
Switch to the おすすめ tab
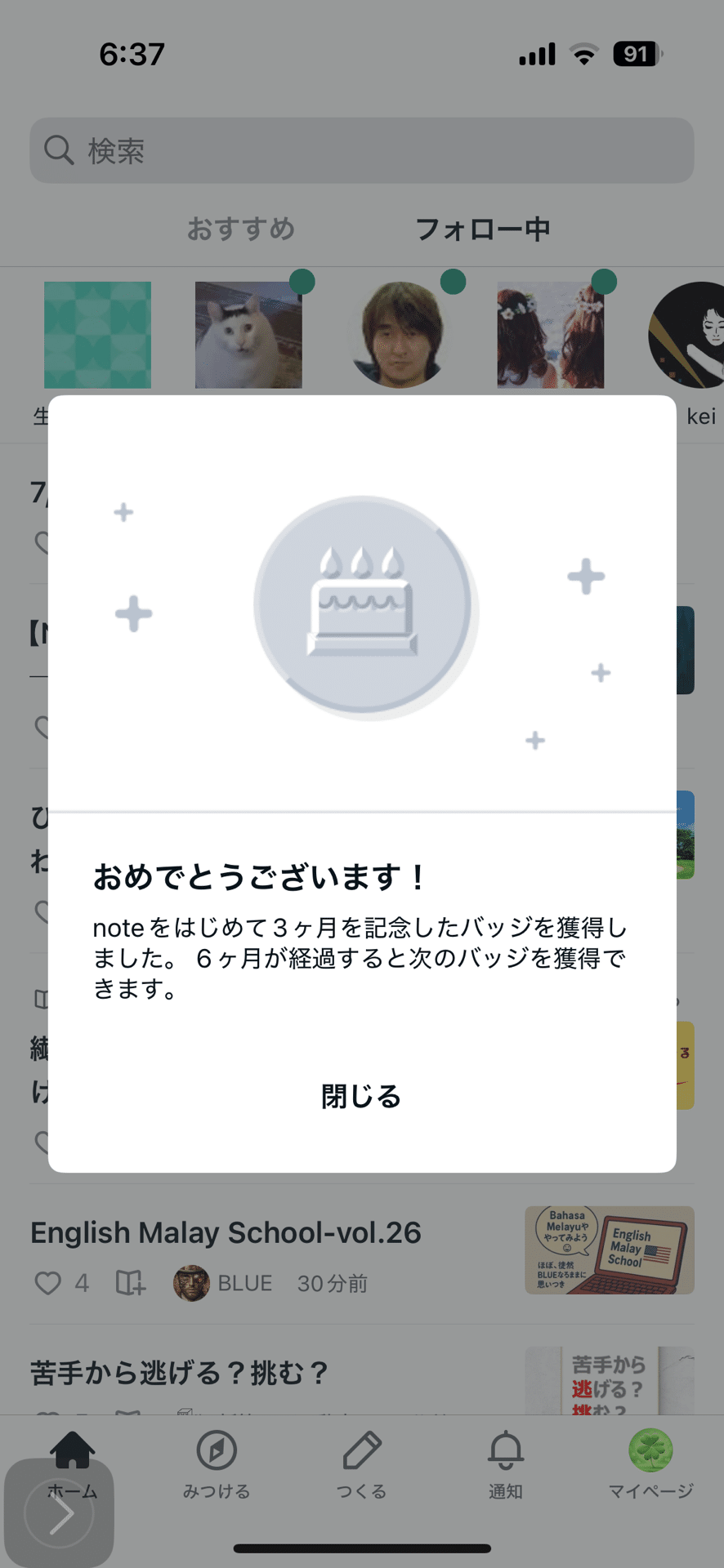tap(241, 229)
